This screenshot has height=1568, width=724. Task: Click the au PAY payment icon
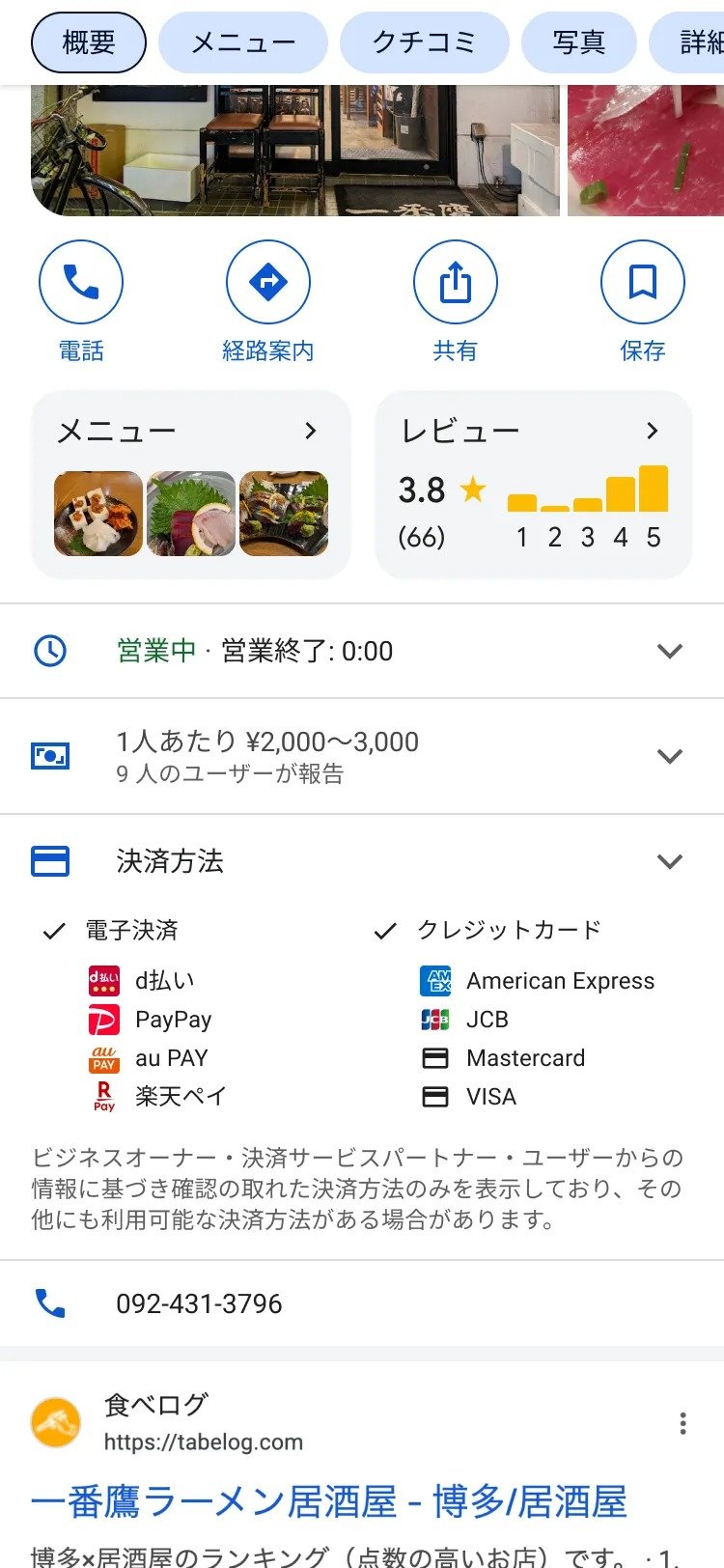[x=103, y=1057]
